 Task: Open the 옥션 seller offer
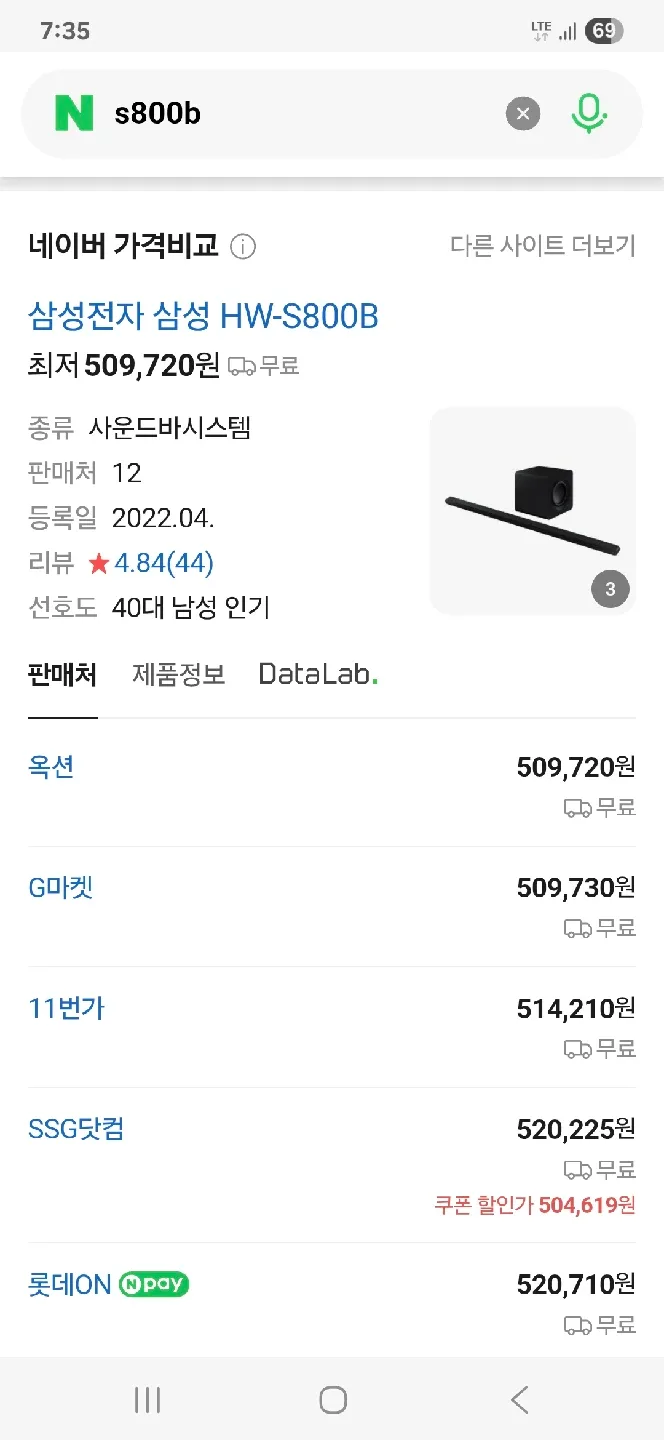pos(51,767)
